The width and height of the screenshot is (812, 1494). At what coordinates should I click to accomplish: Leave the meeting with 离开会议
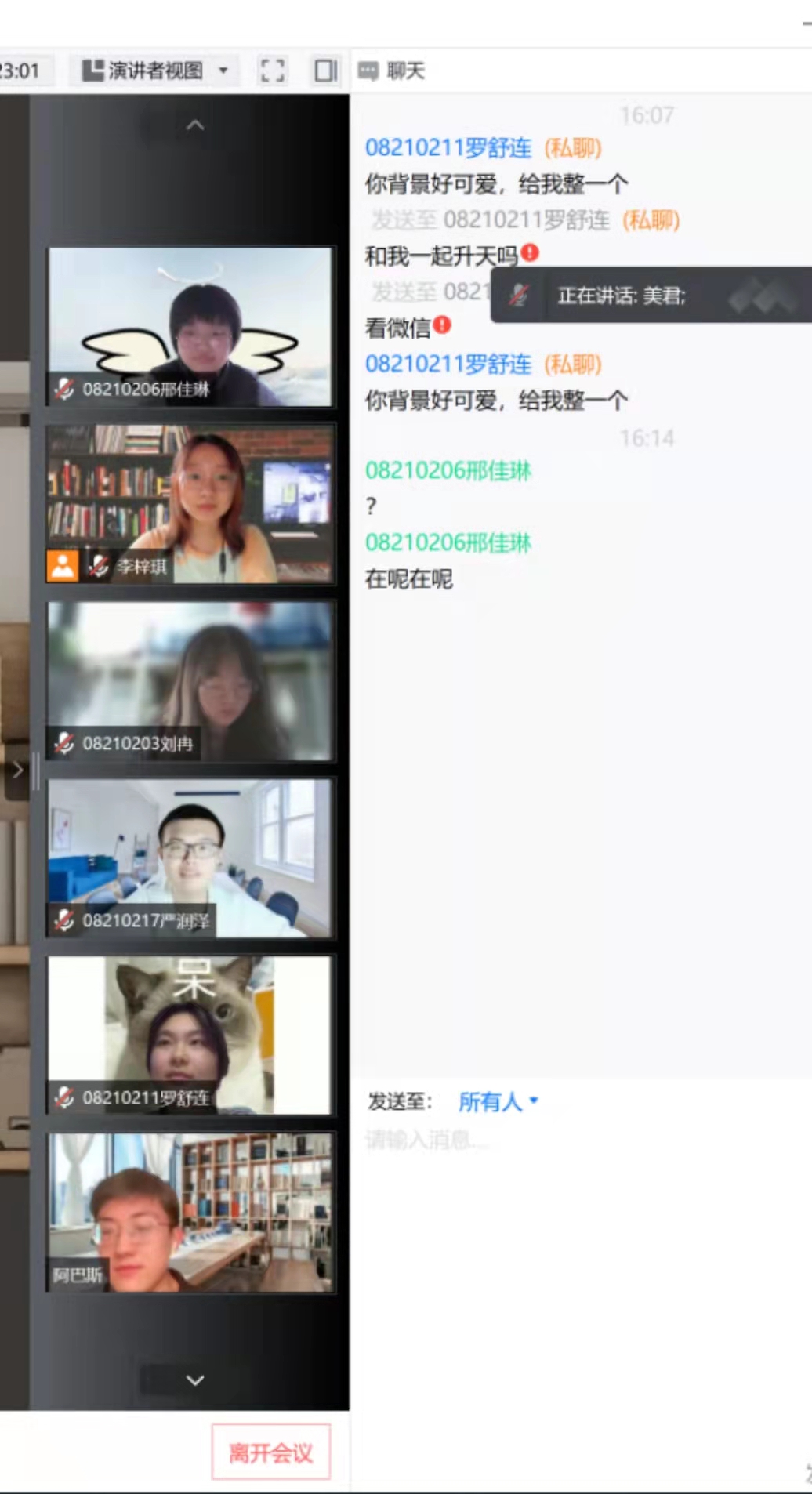[270, 1452]
